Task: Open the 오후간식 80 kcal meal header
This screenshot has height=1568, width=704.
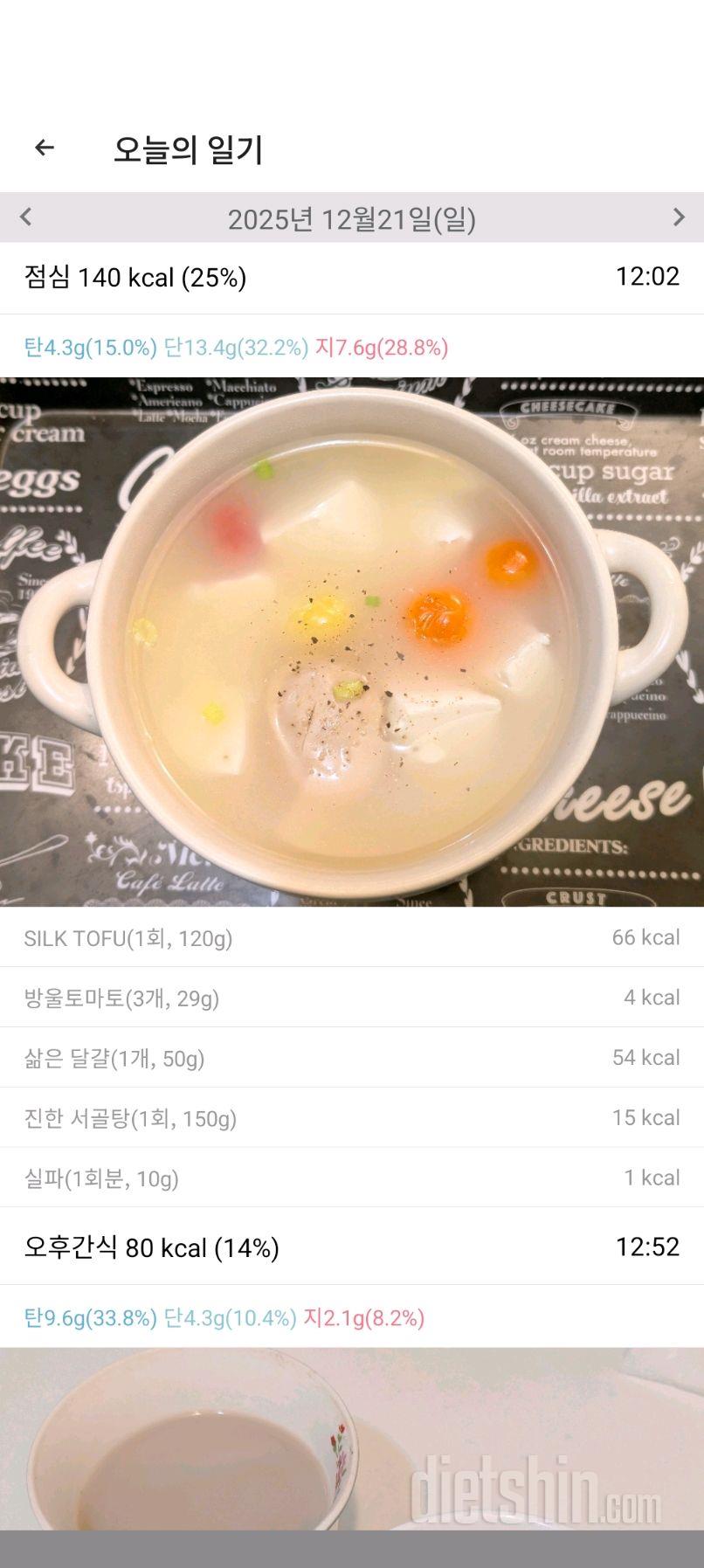Action: click(x=352, y=1247)
